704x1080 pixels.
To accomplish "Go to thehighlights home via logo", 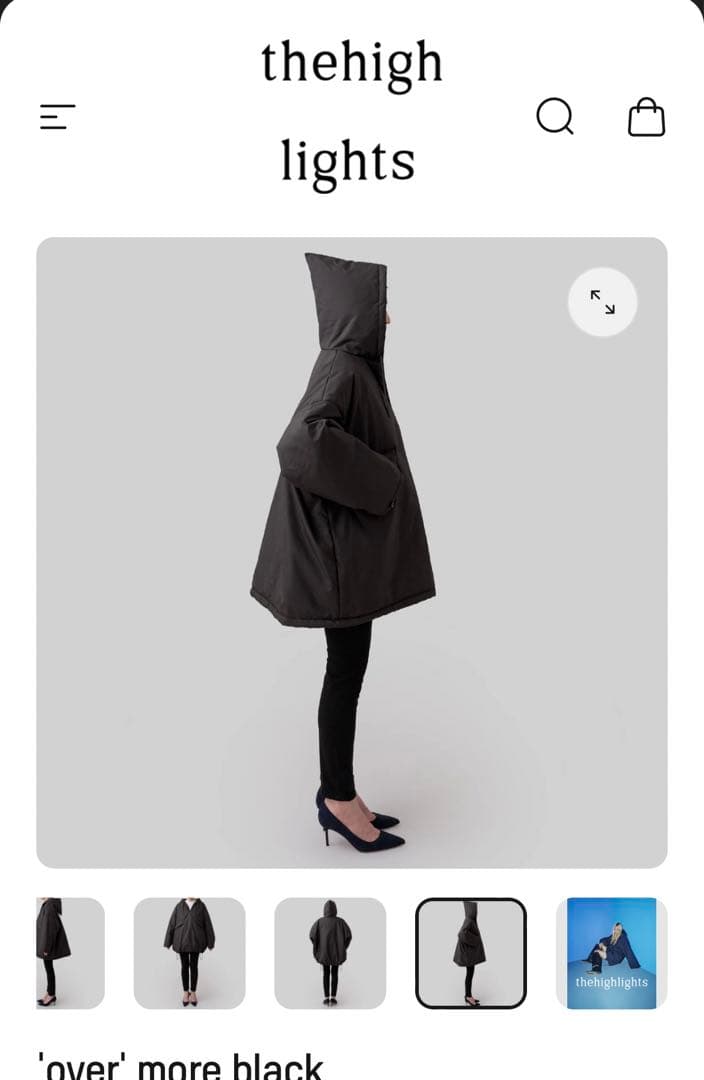I will [350, 112].
